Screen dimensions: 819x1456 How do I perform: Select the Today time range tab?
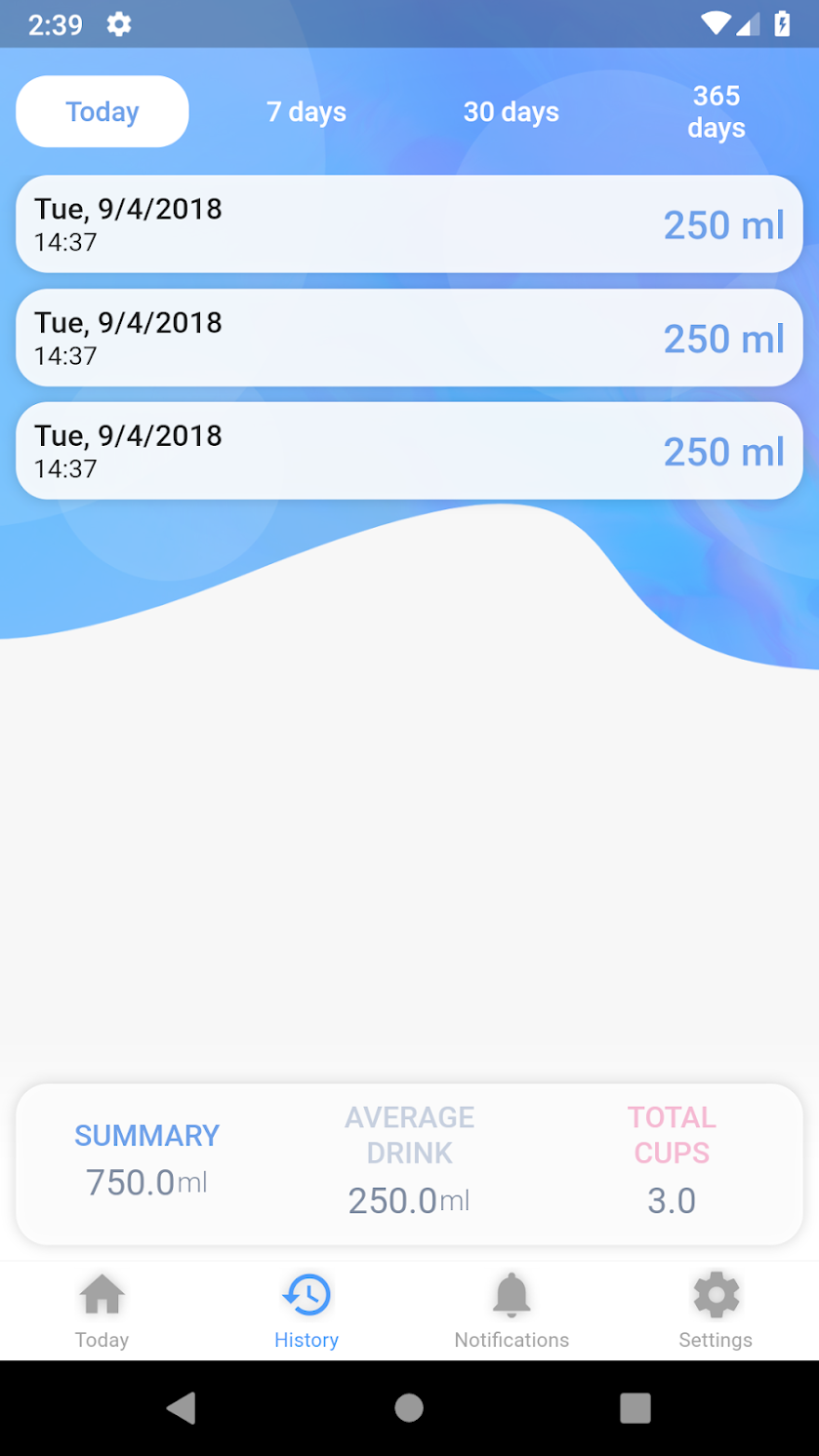(x=102, y=111)
